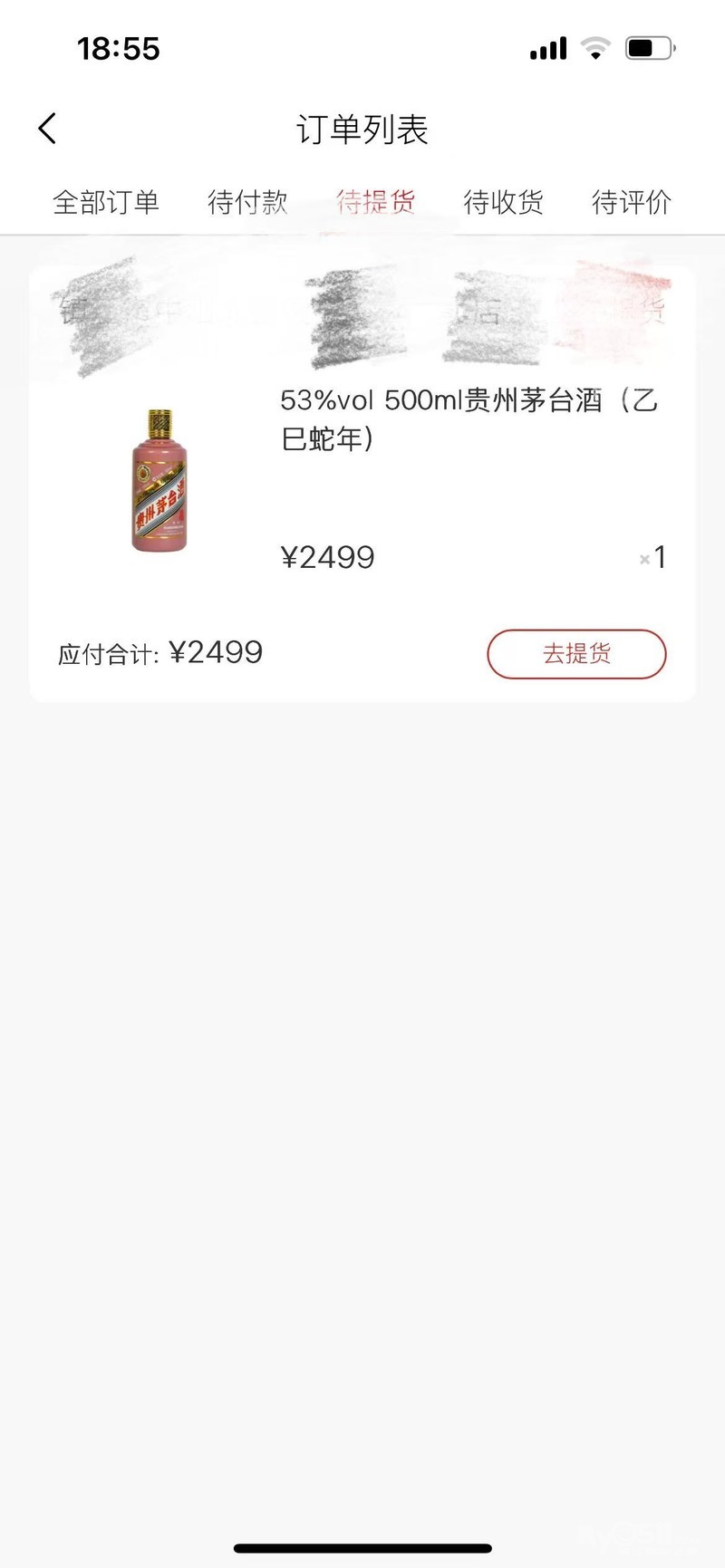Image resolution: width=725 pixels, height=1568 pixels.
Task: View the 待收货 orders tab
Action: (503, 202)
